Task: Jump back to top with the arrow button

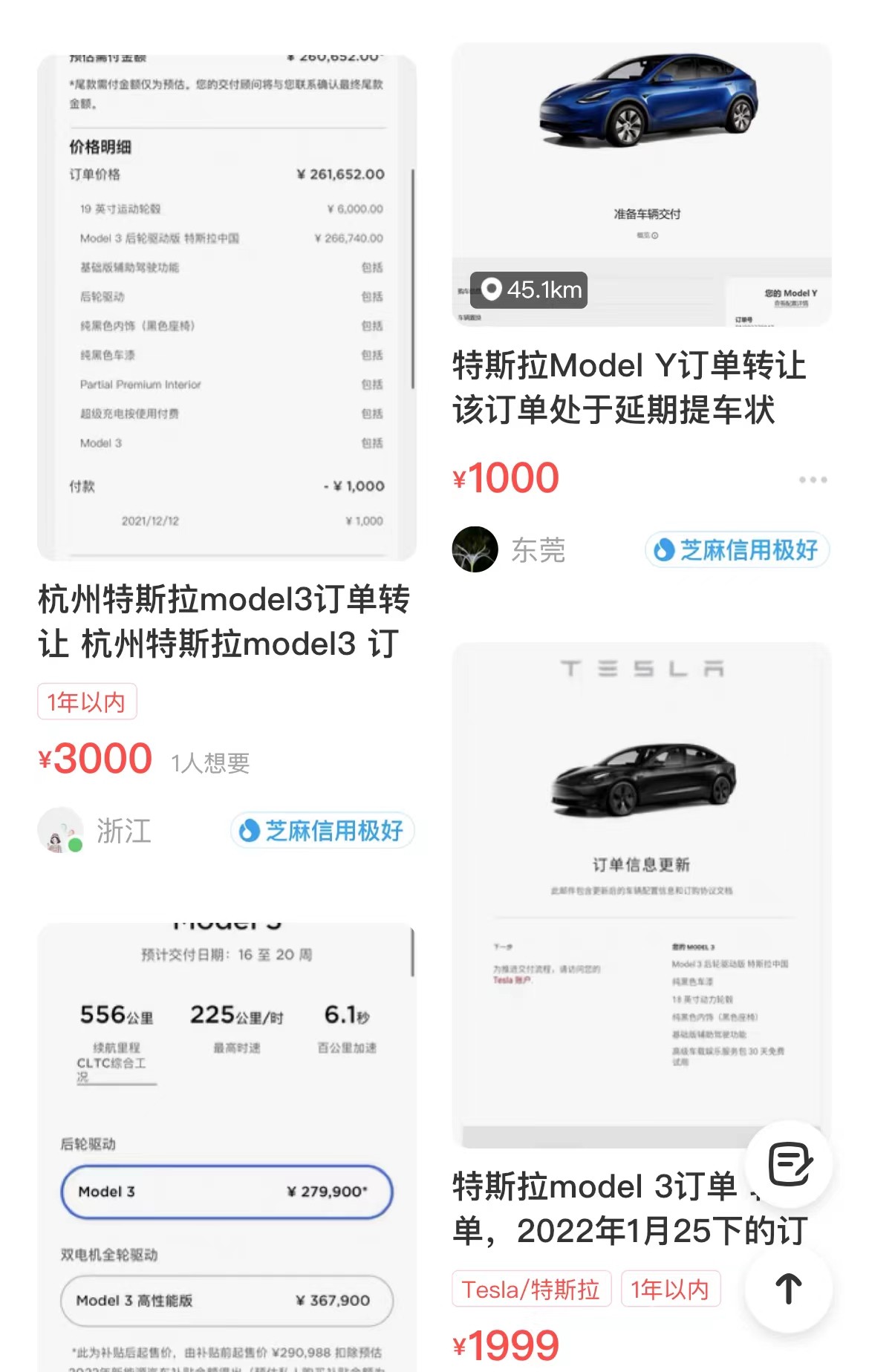Action: (x=788, y=1288)
